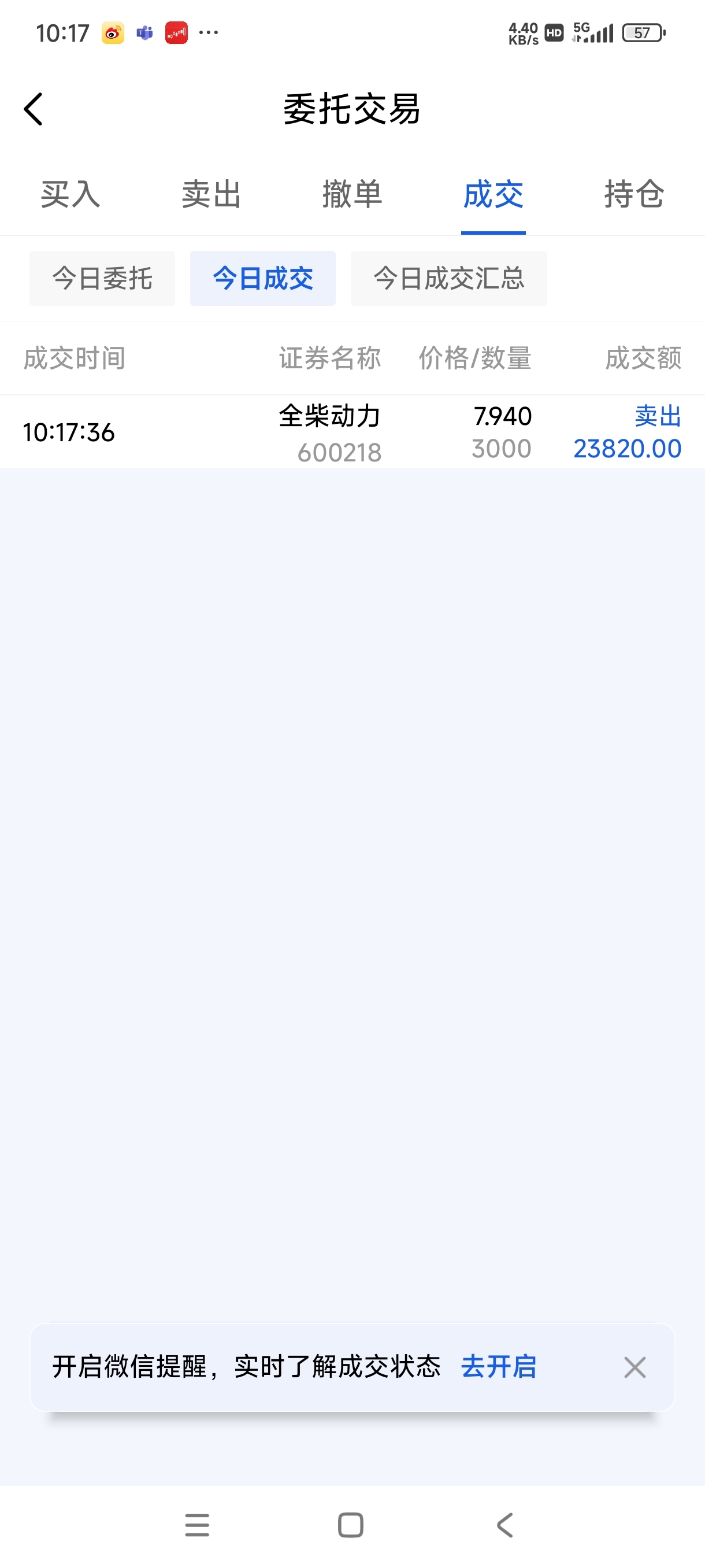View 今日成交汇总 summary
The width and height of the screenshot is (705, 1568).
(x=449, y=278)
